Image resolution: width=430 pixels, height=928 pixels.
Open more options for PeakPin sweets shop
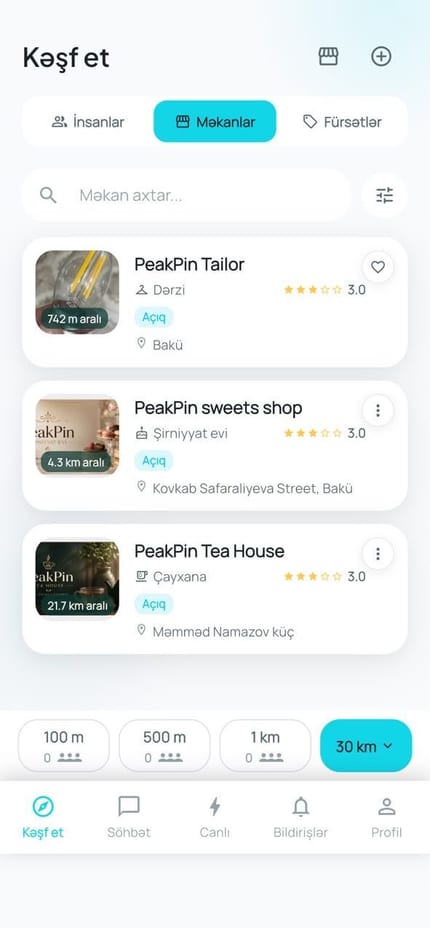tap(378, 410)
